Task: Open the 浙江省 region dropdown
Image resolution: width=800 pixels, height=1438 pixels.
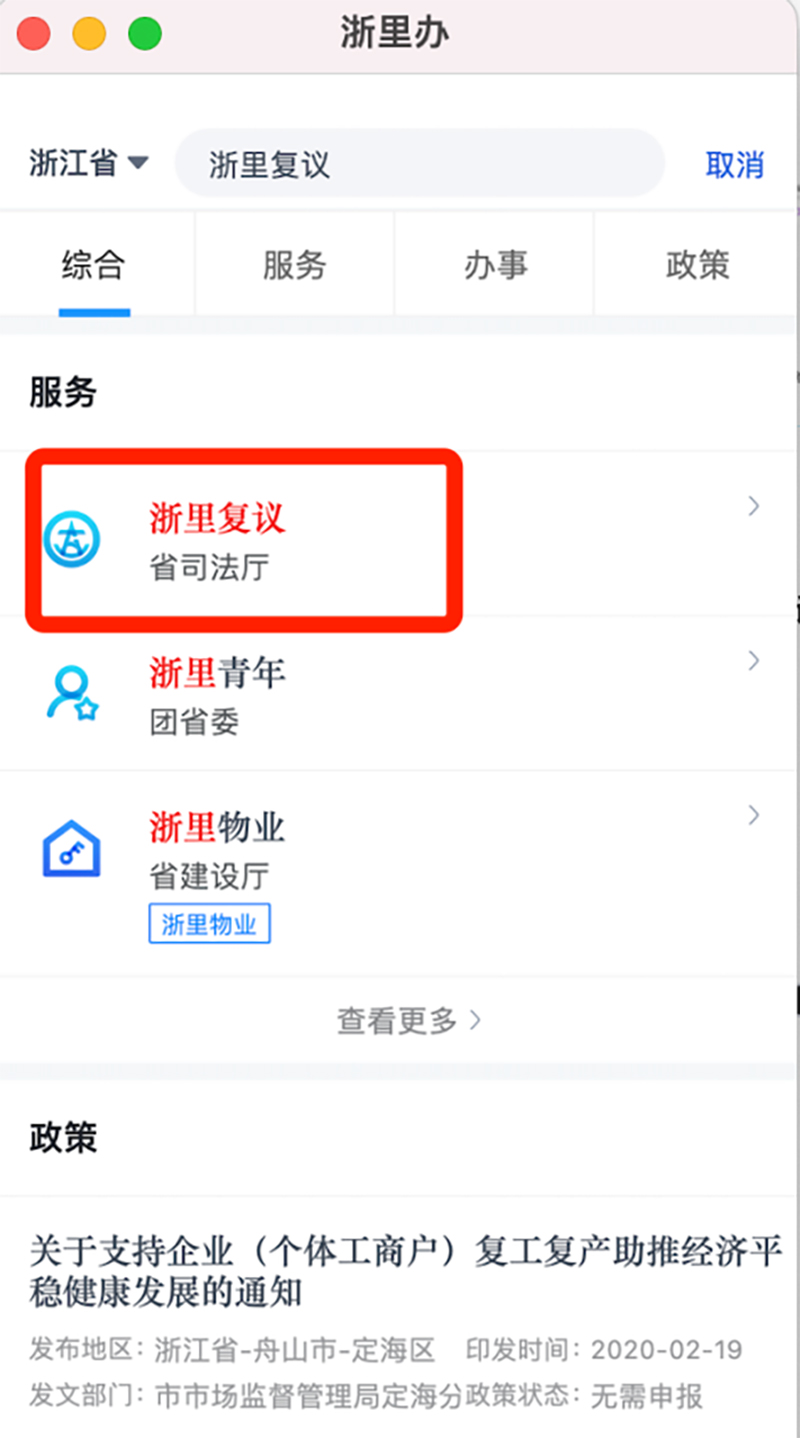Action: tap(88, 163)
